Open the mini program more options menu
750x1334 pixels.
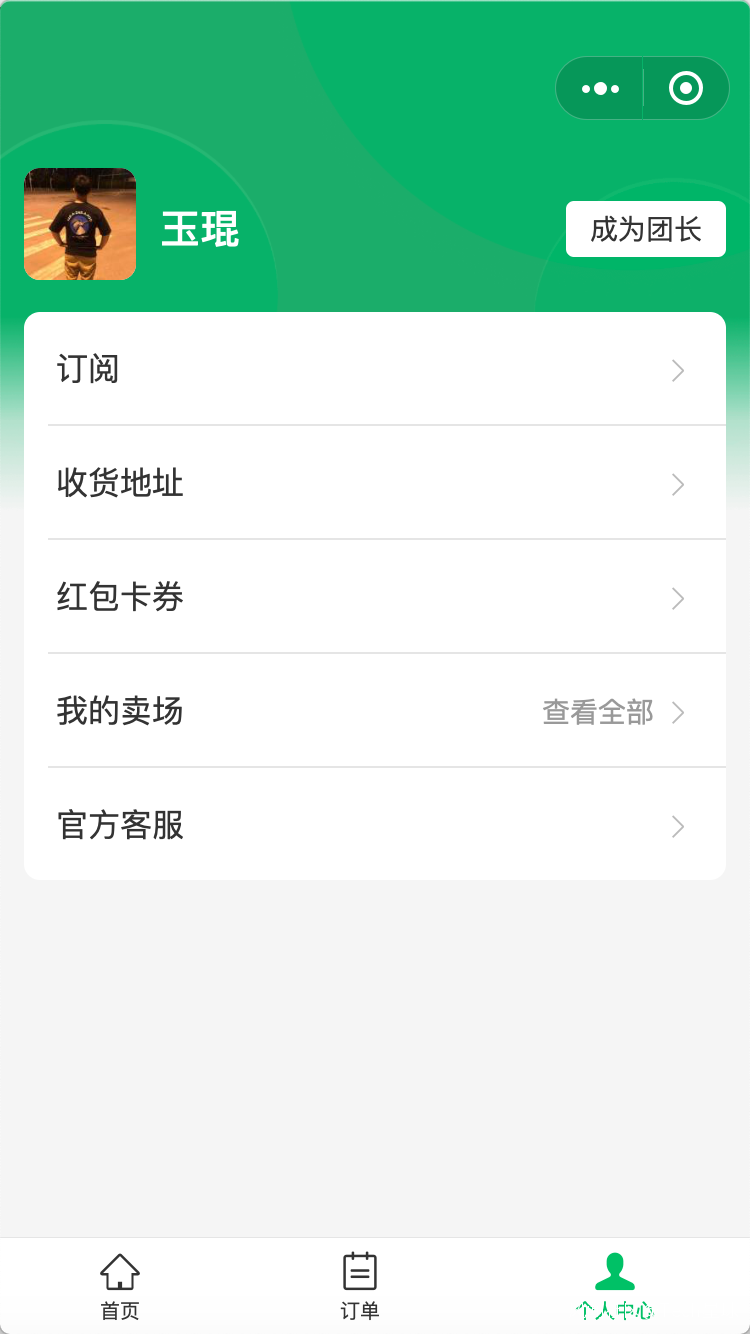[600, 89]
